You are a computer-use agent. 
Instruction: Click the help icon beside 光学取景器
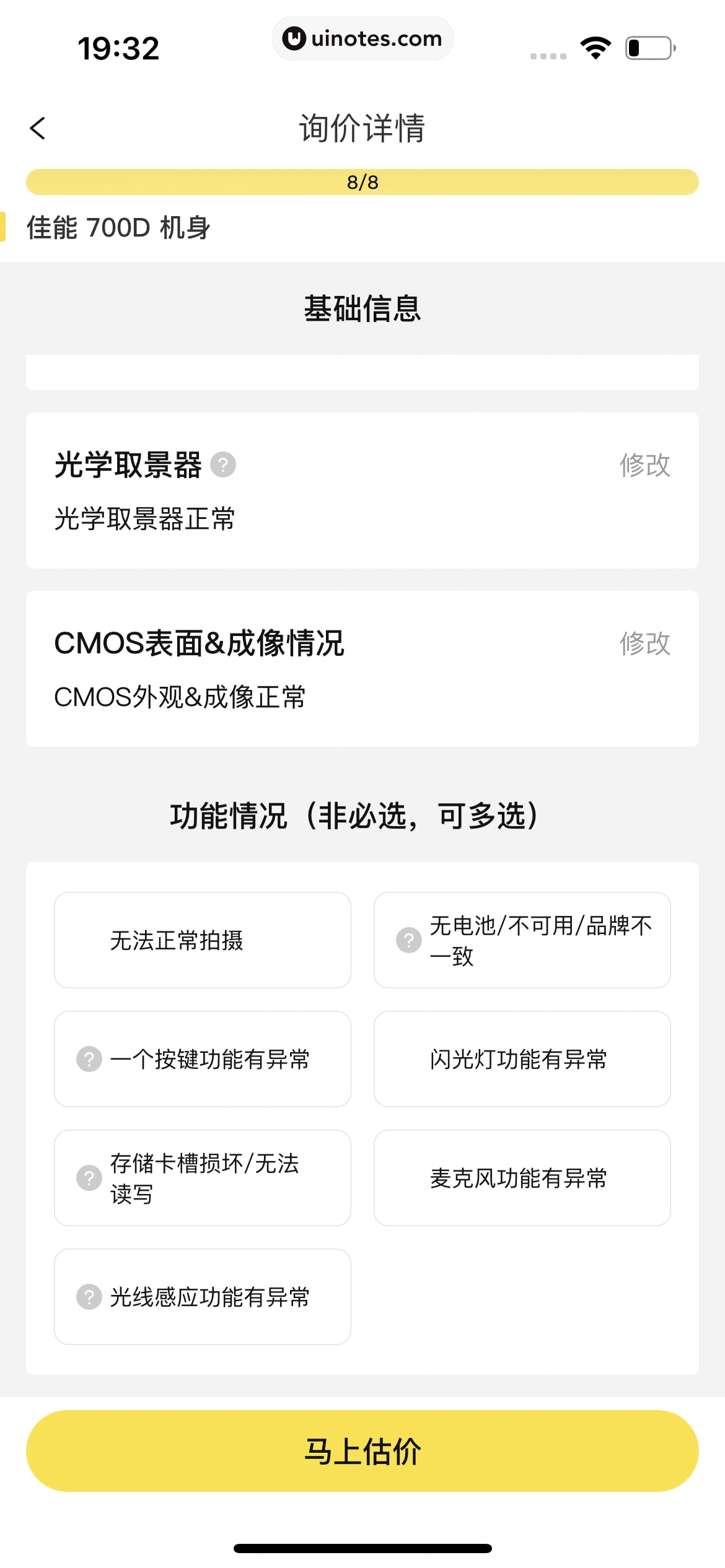pos(222,466)
